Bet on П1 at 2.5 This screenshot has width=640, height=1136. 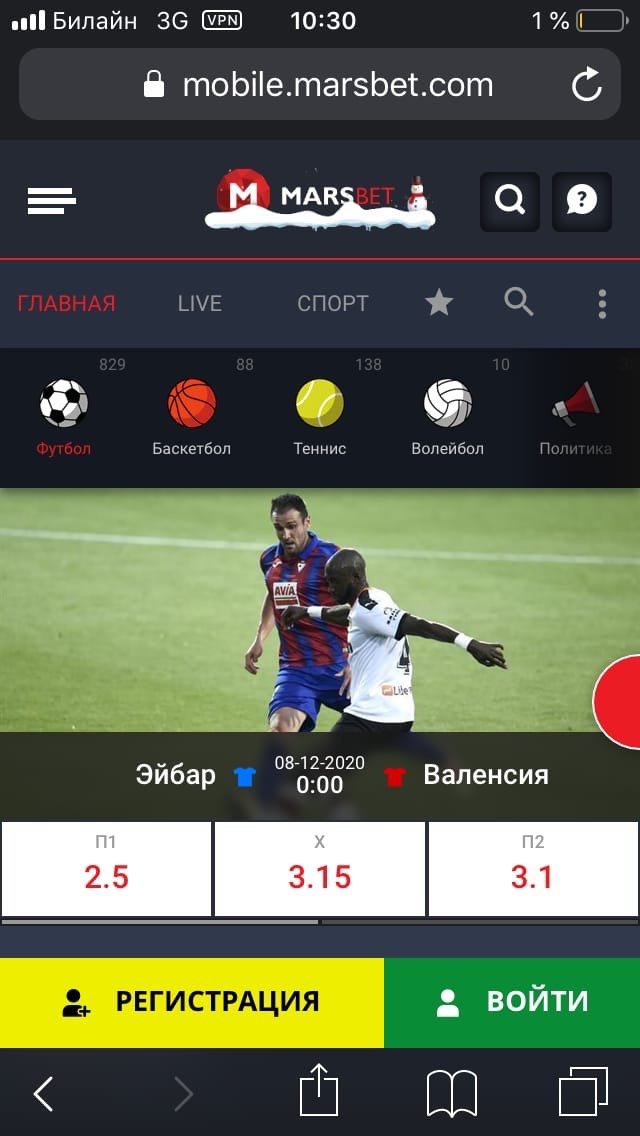pos(106,868)
